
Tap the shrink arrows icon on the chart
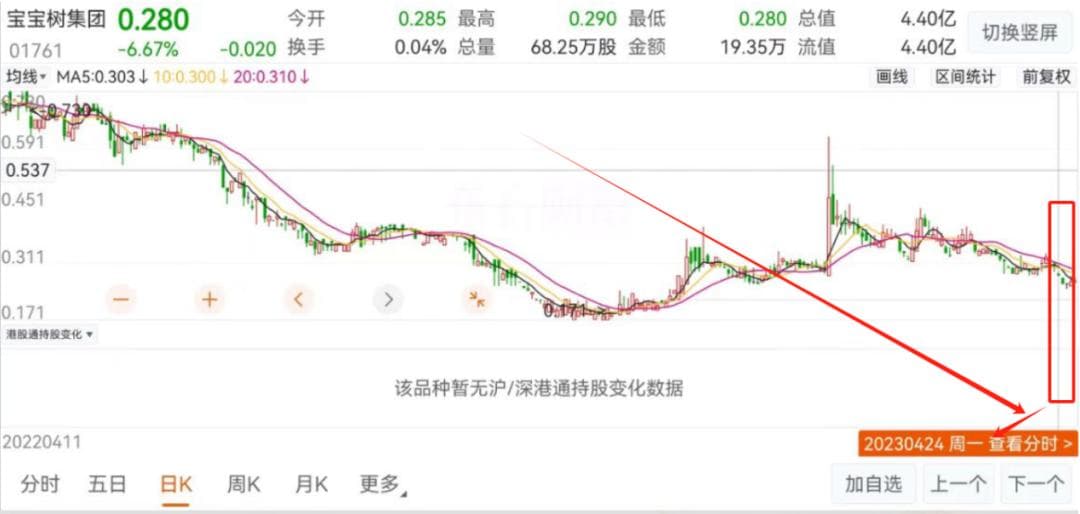click(476, 298)
